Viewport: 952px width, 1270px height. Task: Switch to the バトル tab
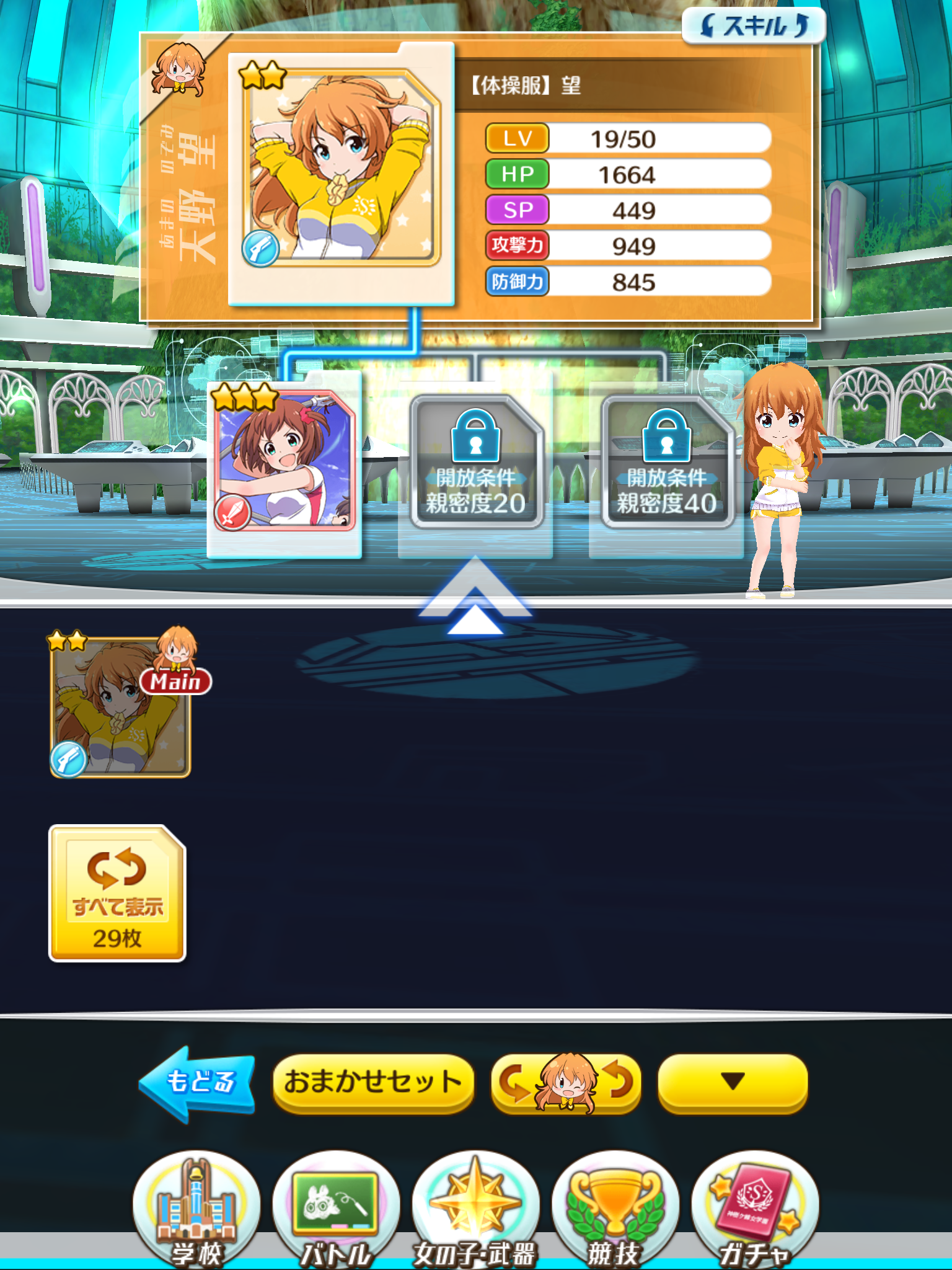[336, 1209]
